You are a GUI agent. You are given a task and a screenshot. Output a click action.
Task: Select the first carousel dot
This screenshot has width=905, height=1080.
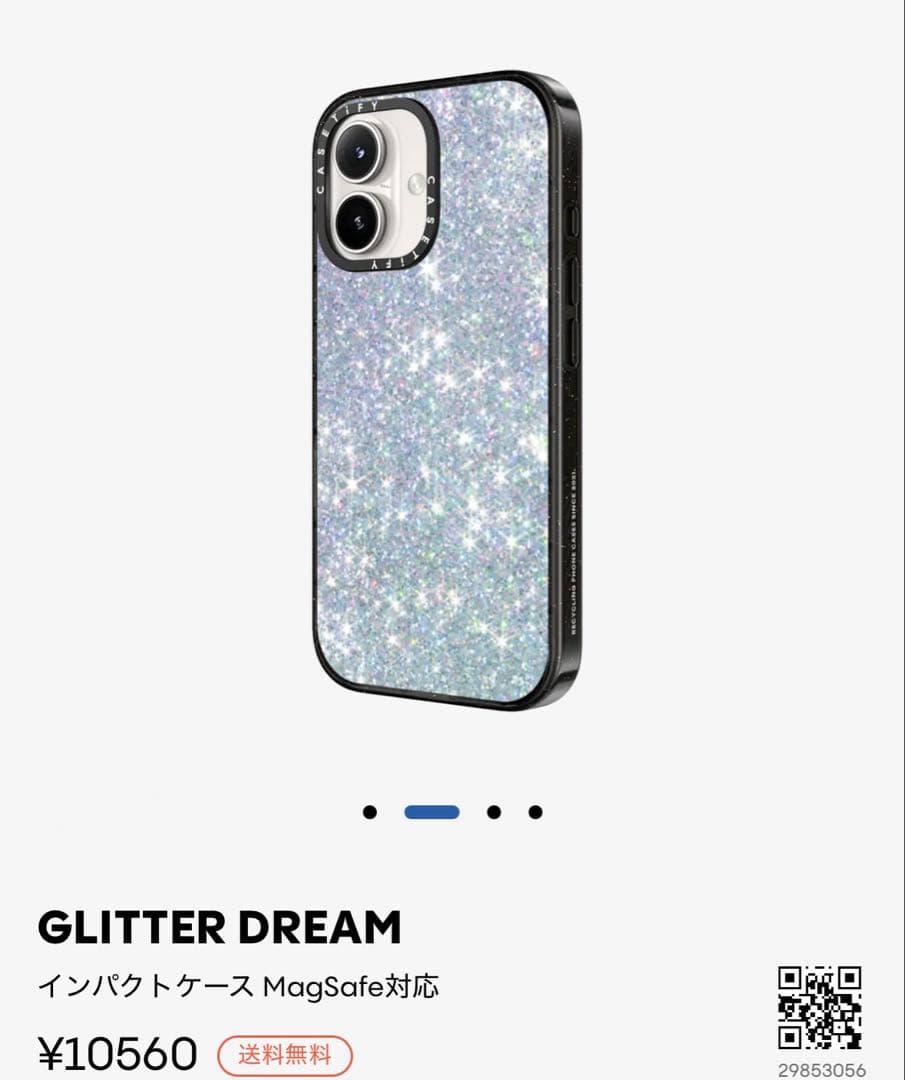(x=371, y=810)
